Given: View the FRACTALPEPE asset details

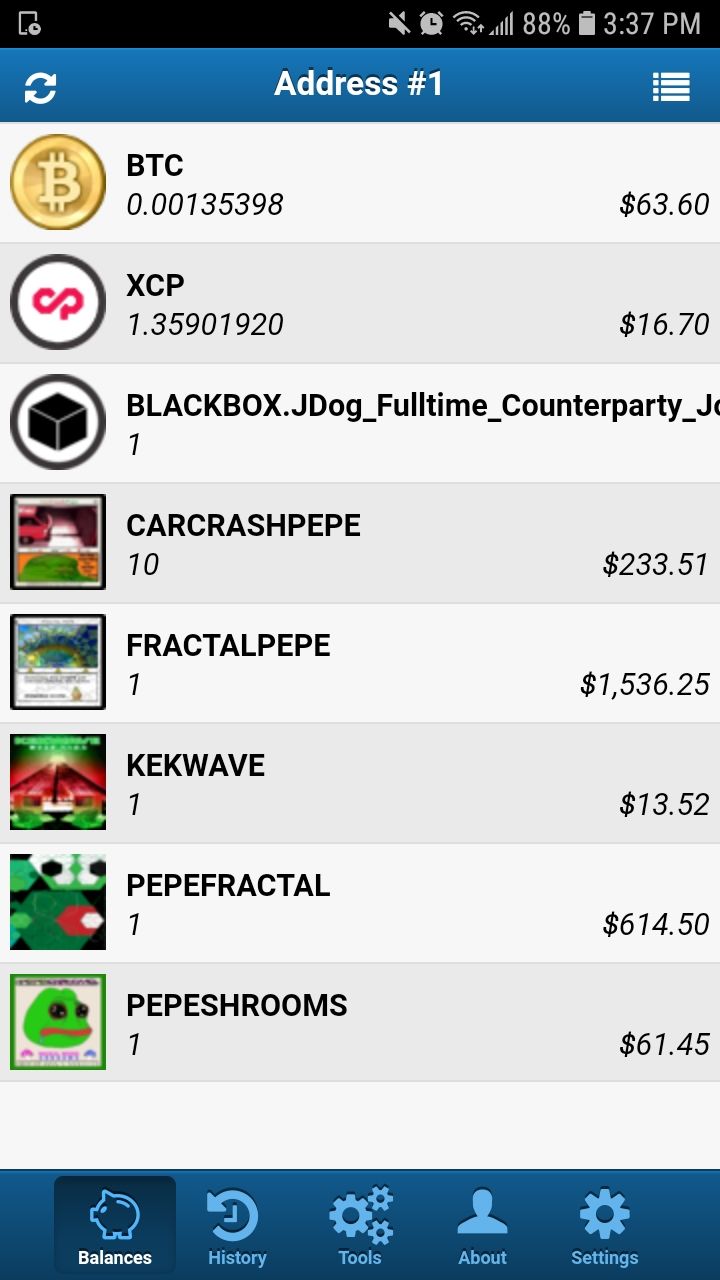Looking at the screenshot, I should coord(360,663).
